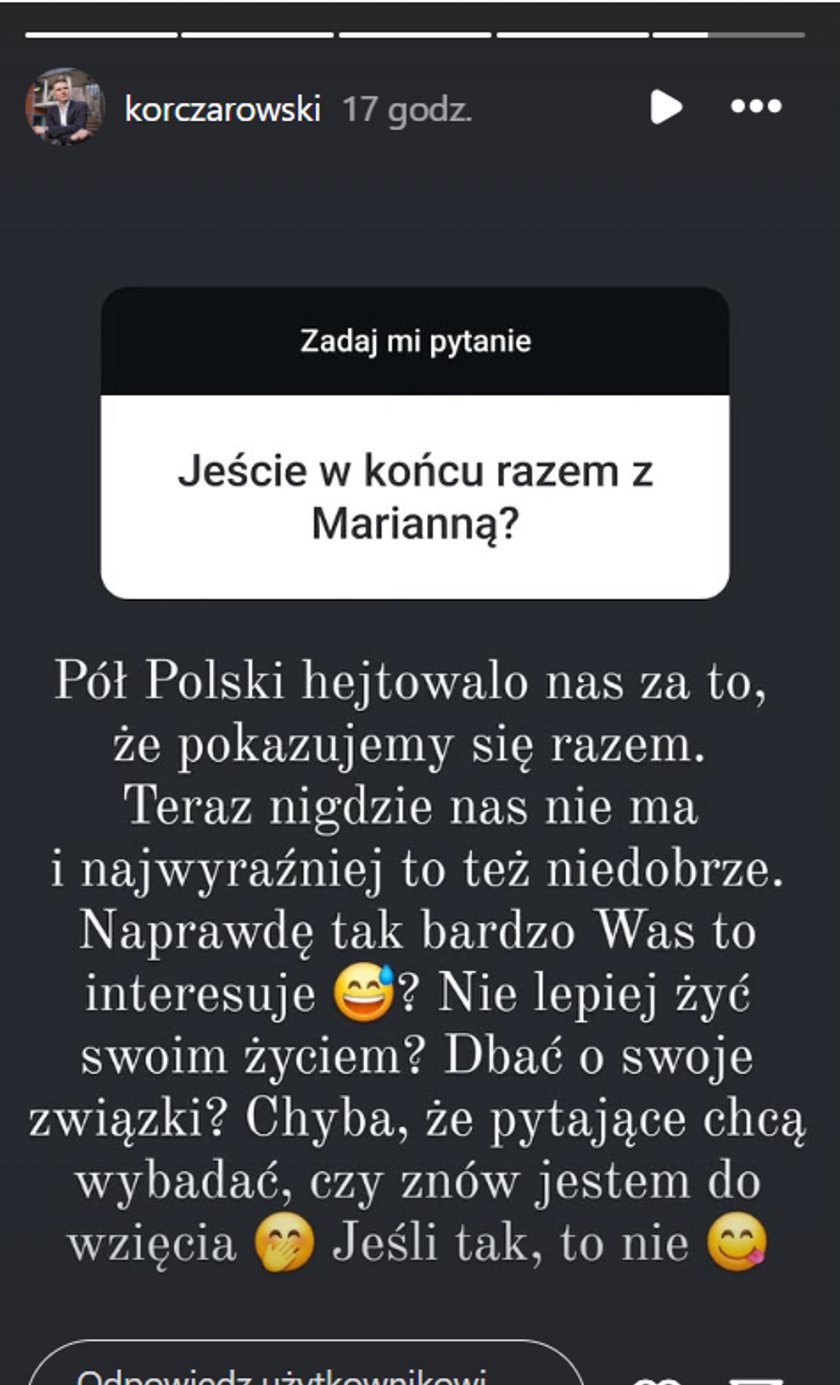Open the korczarowski username link
Screen dimensions: 840x1385
(x=222, y=108)
